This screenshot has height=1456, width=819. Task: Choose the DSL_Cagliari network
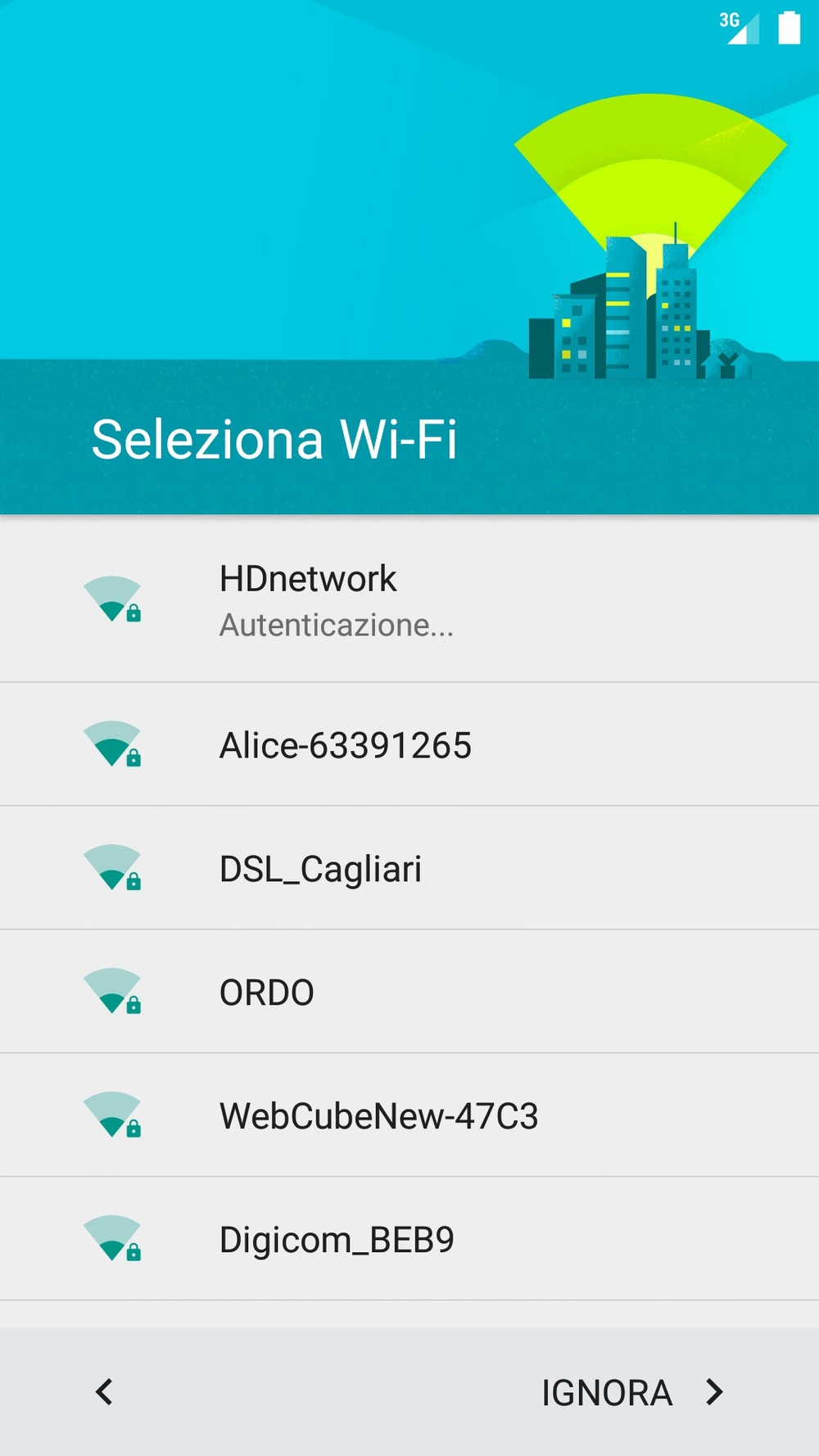click(x=409, y=868)
